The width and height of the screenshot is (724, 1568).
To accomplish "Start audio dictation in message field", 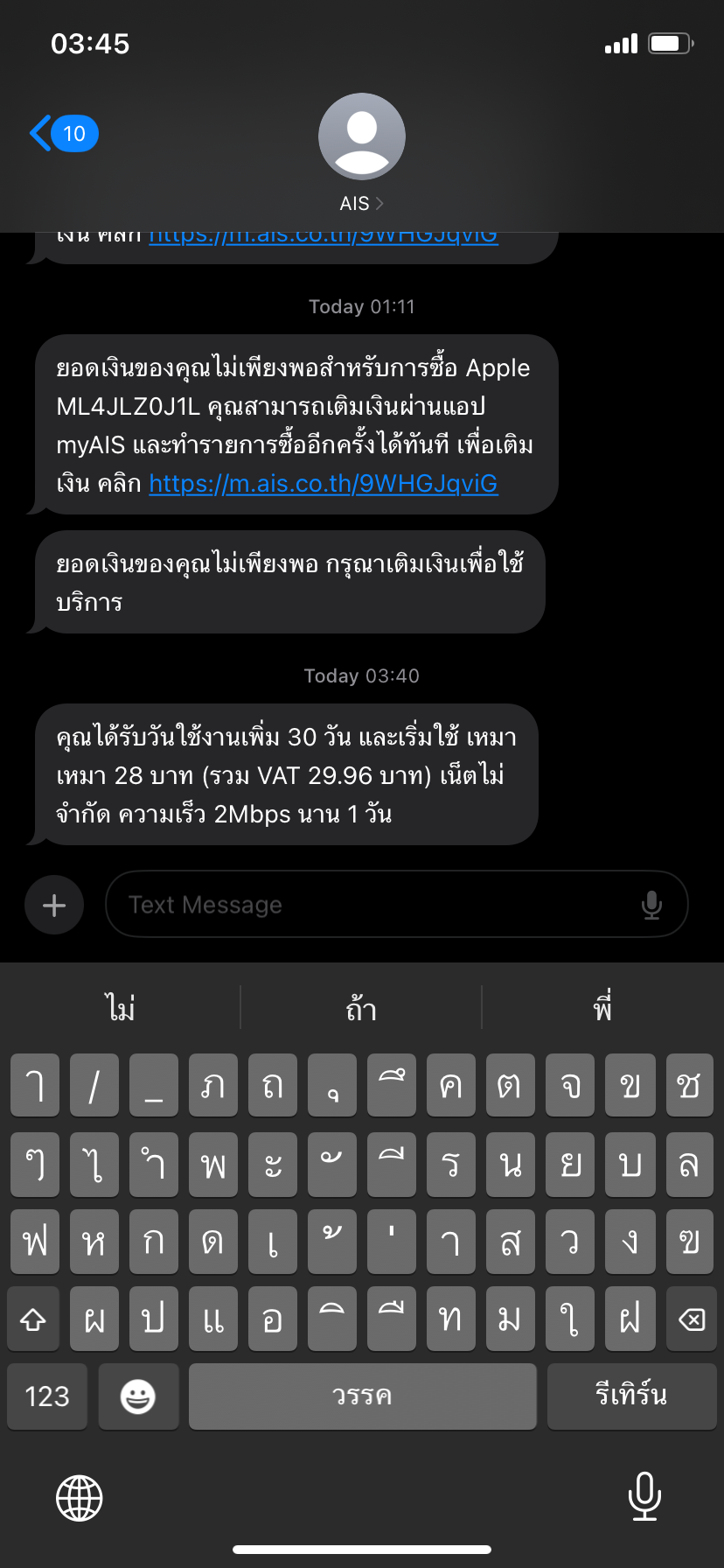I will click(x=651, y=905).
